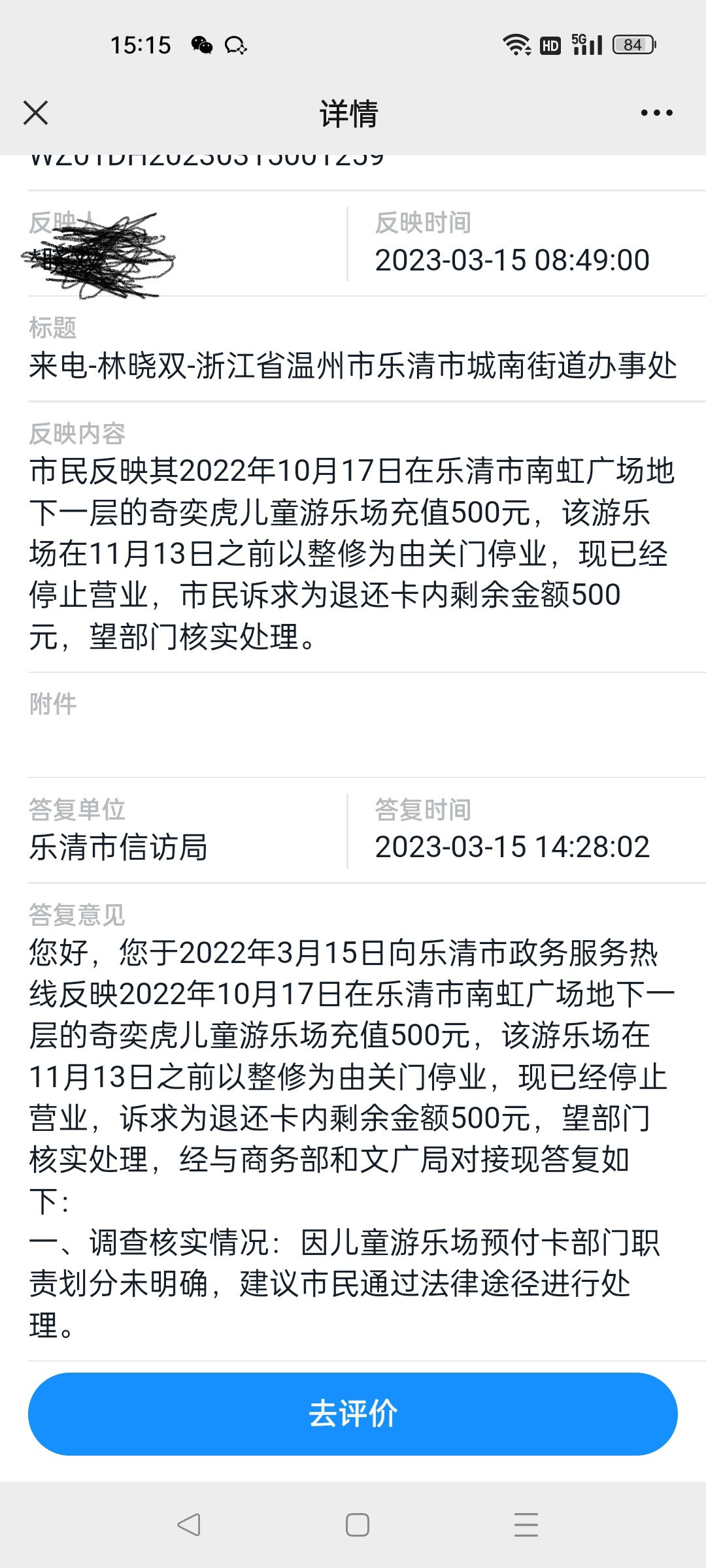Image resolution: width=706 pixels, height=1568 pixels.
Task: Tap the 去评价 button
Action: click(353, 1414)
